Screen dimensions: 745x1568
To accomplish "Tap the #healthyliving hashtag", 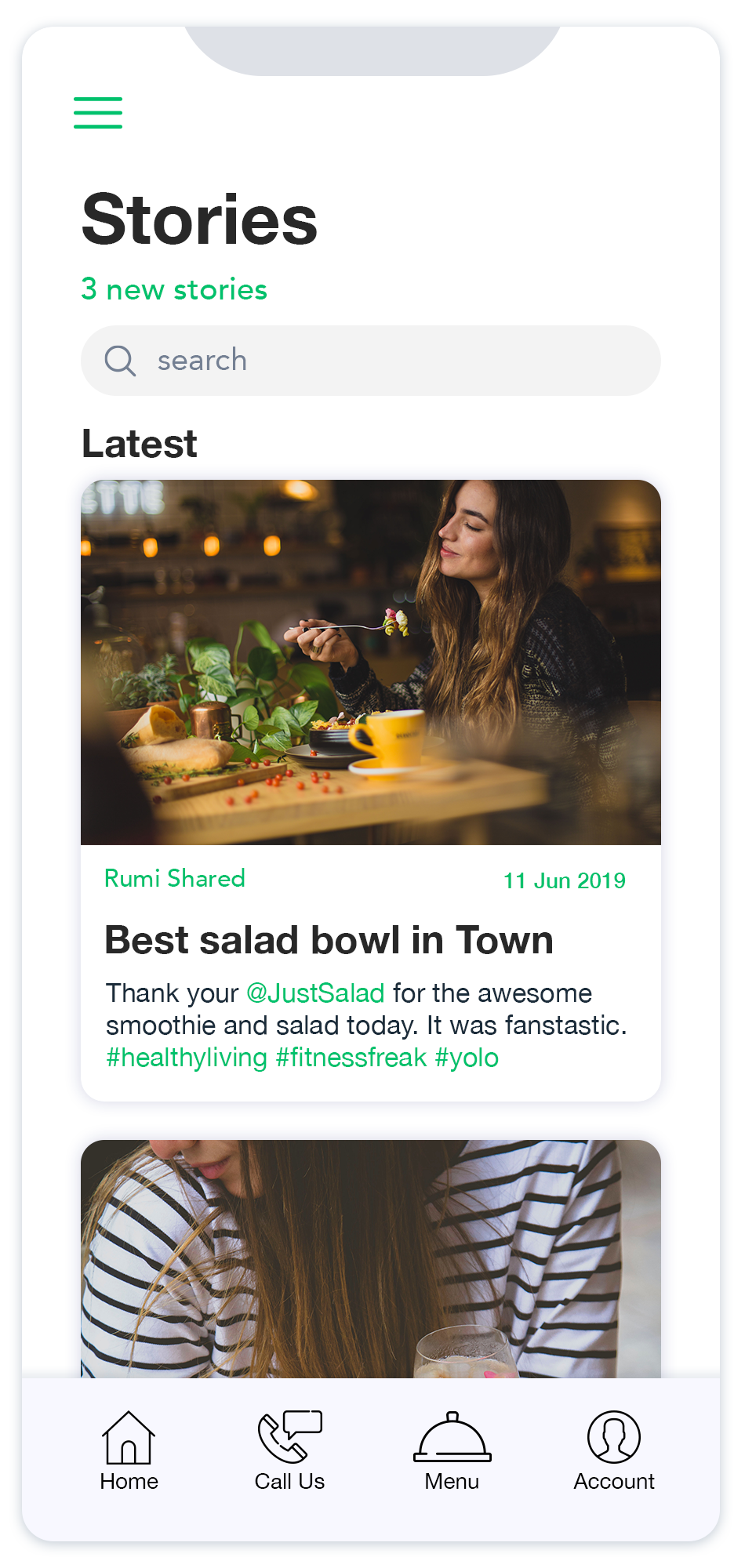I will coord(187,1058).
